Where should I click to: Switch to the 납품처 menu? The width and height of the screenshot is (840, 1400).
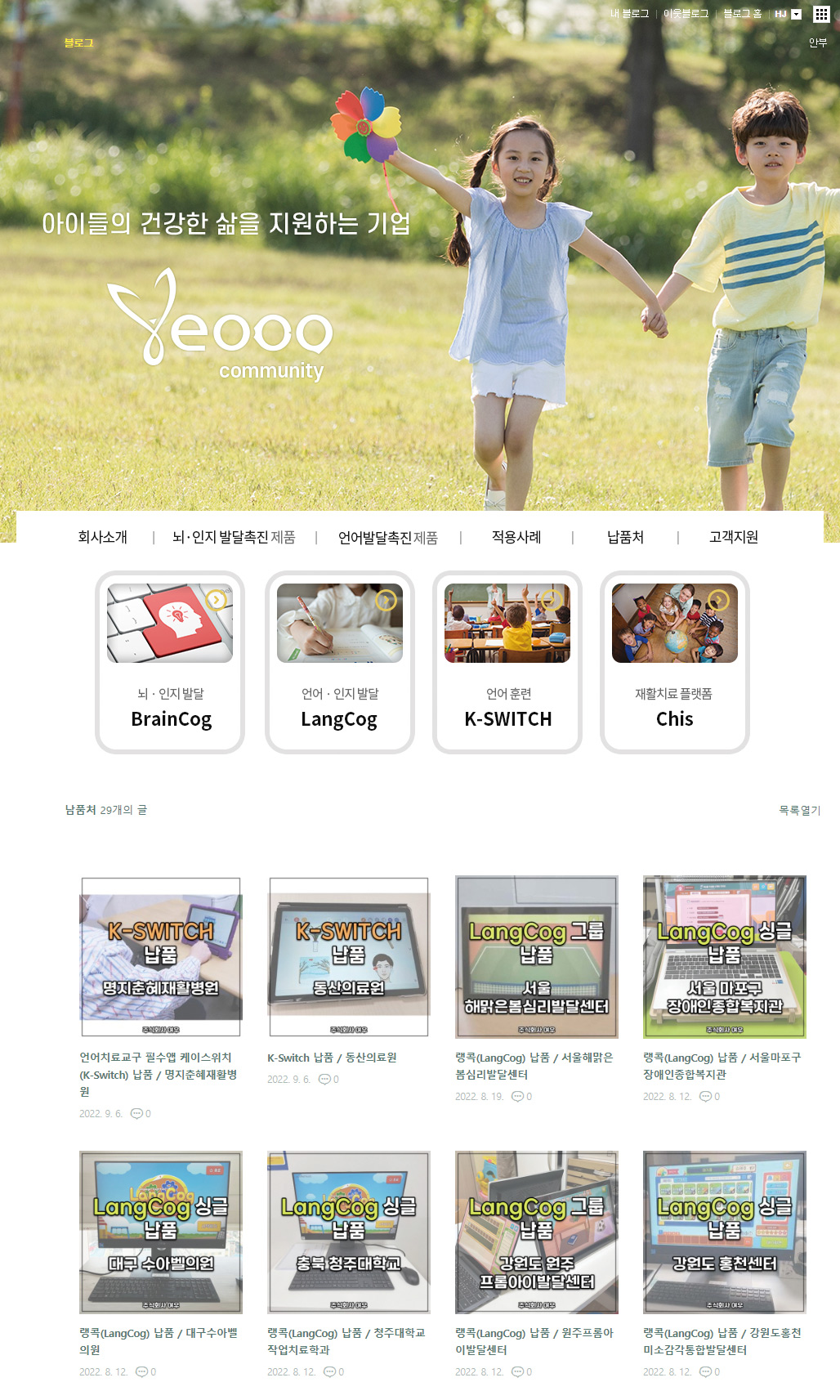(x=625, y=537)
